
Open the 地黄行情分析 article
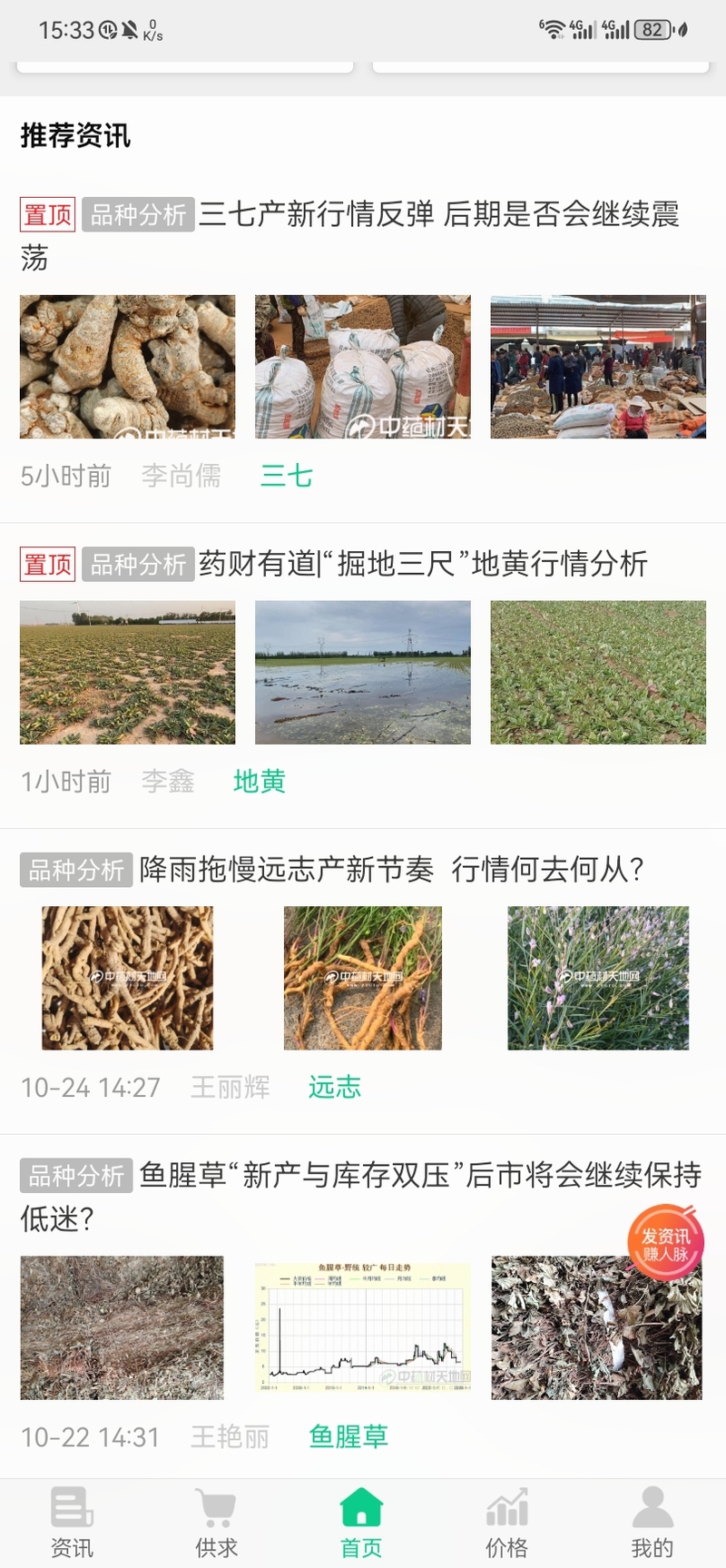(423, 564)
